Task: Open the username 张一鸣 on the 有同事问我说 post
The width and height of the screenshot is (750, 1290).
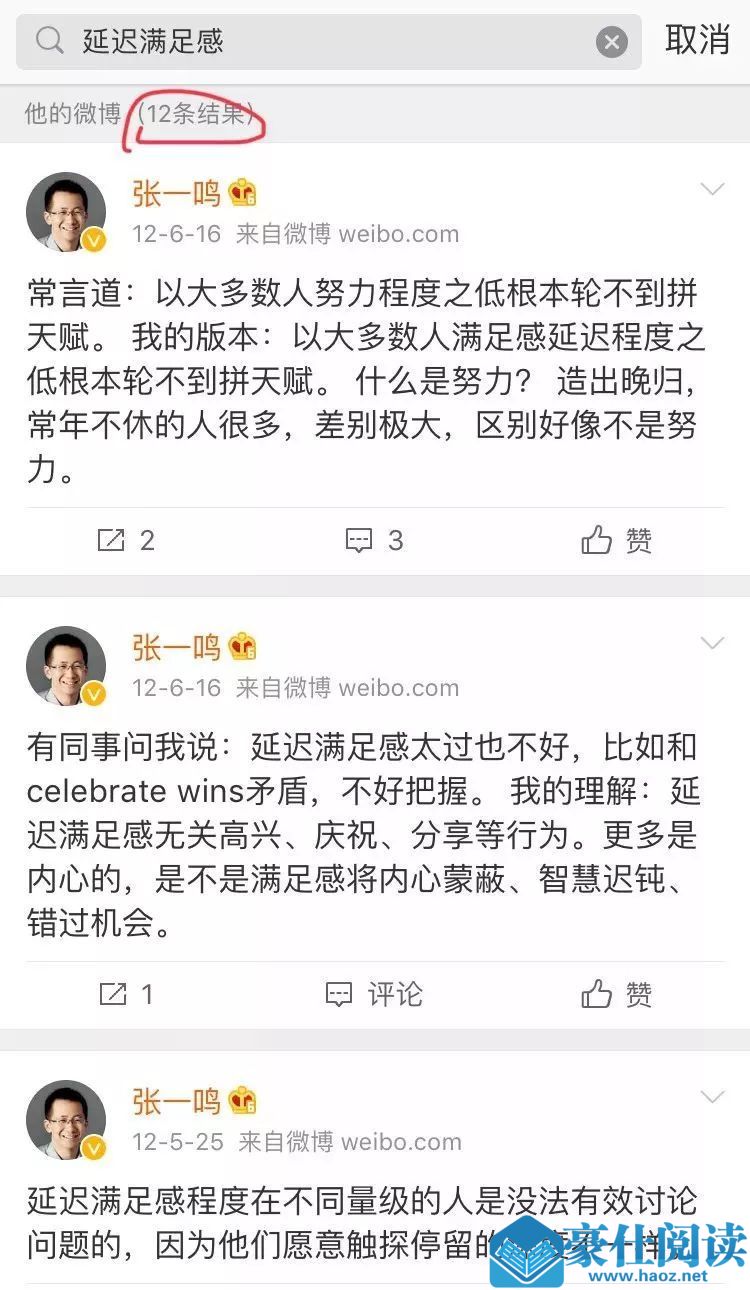Action: [x=176, y=647]
